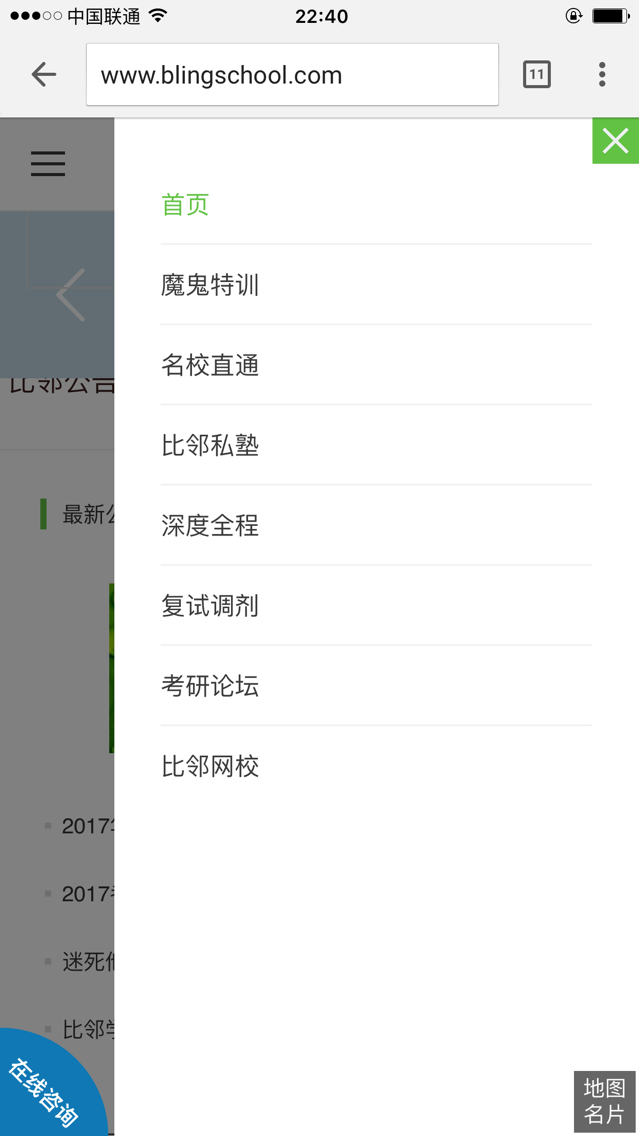Open 比邻网校 from the menu

click(210, 766)
